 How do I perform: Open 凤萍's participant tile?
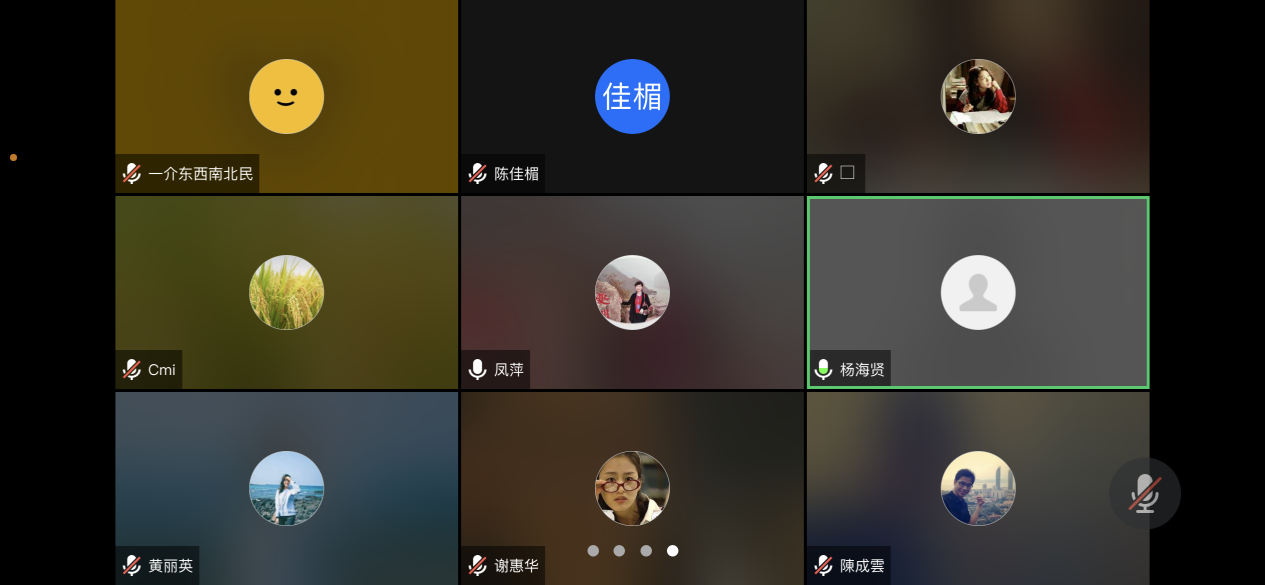(632, 292)
